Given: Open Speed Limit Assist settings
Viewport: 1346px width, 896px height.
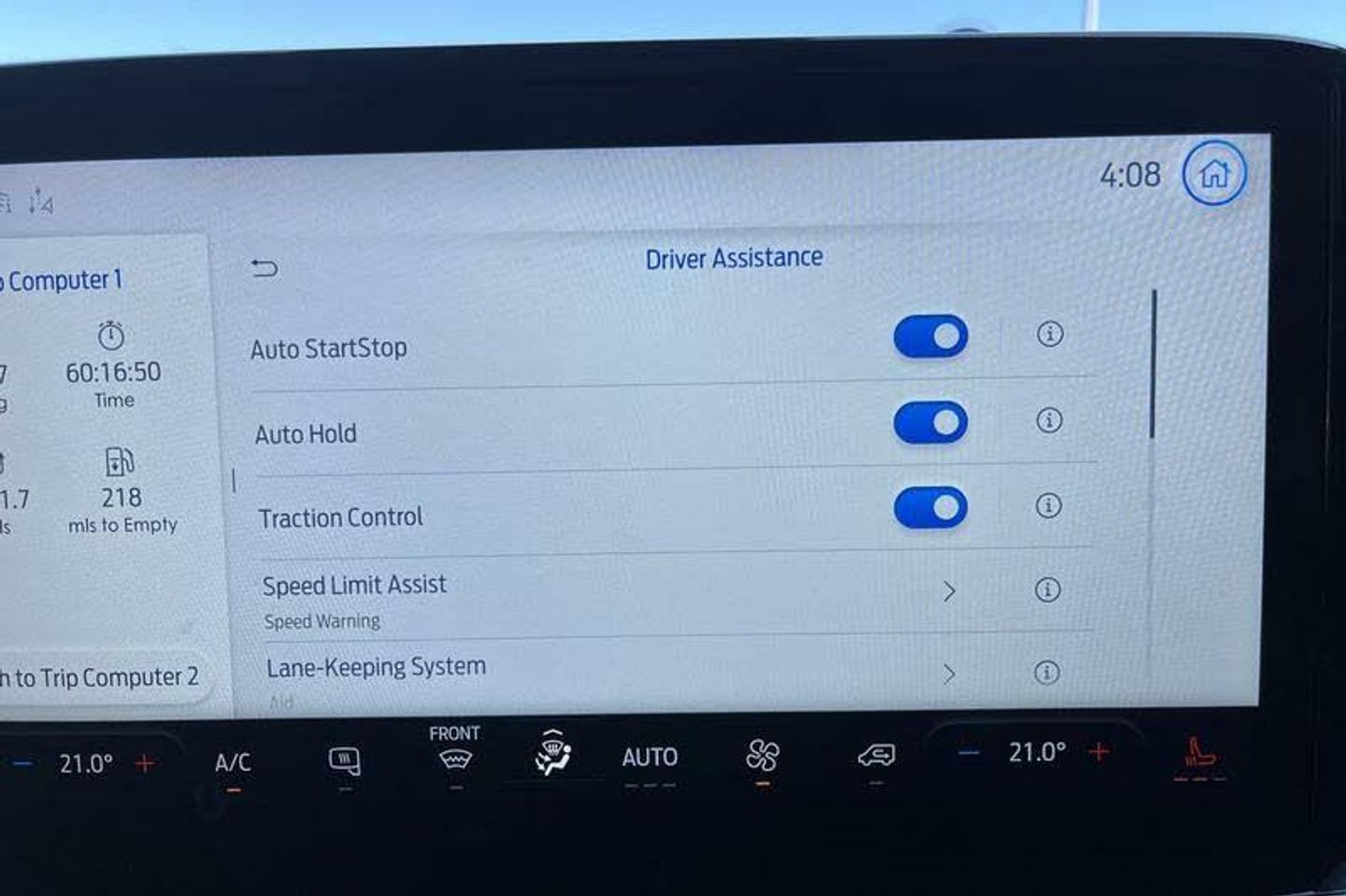Looking at the screenshot, I should (948, 590).
